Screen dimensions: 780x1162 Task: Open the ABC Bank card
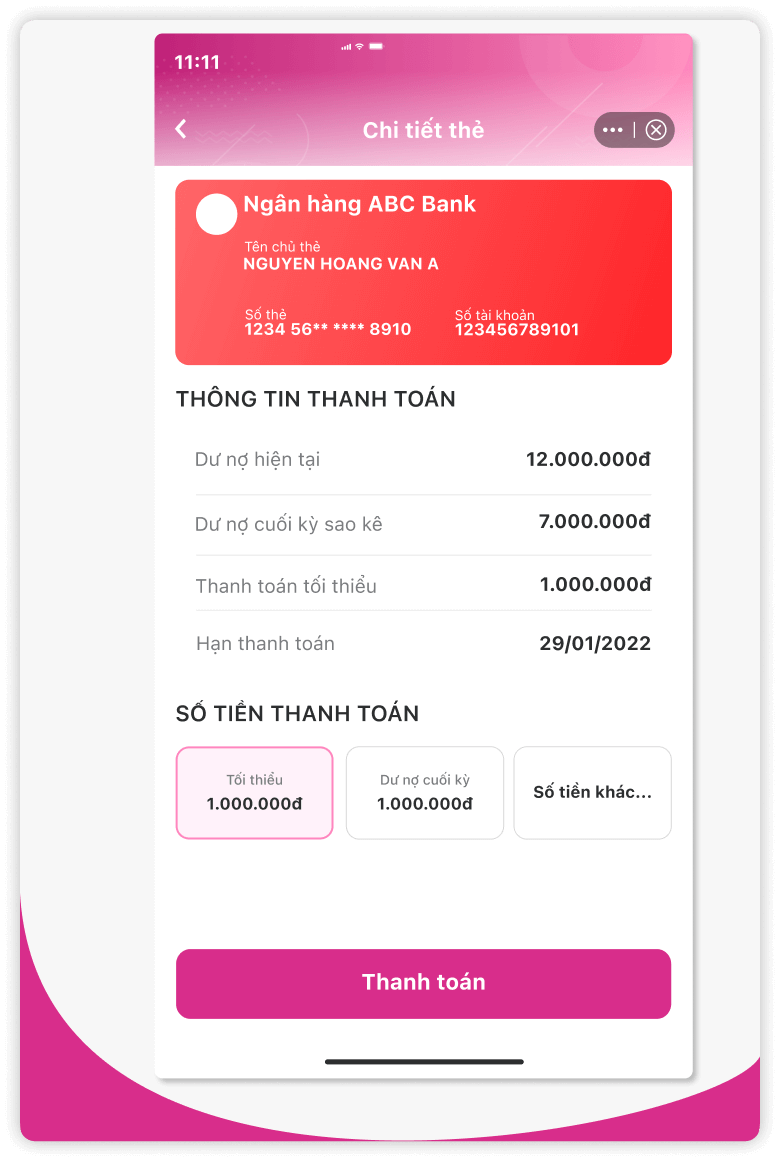tap(423, 272)
